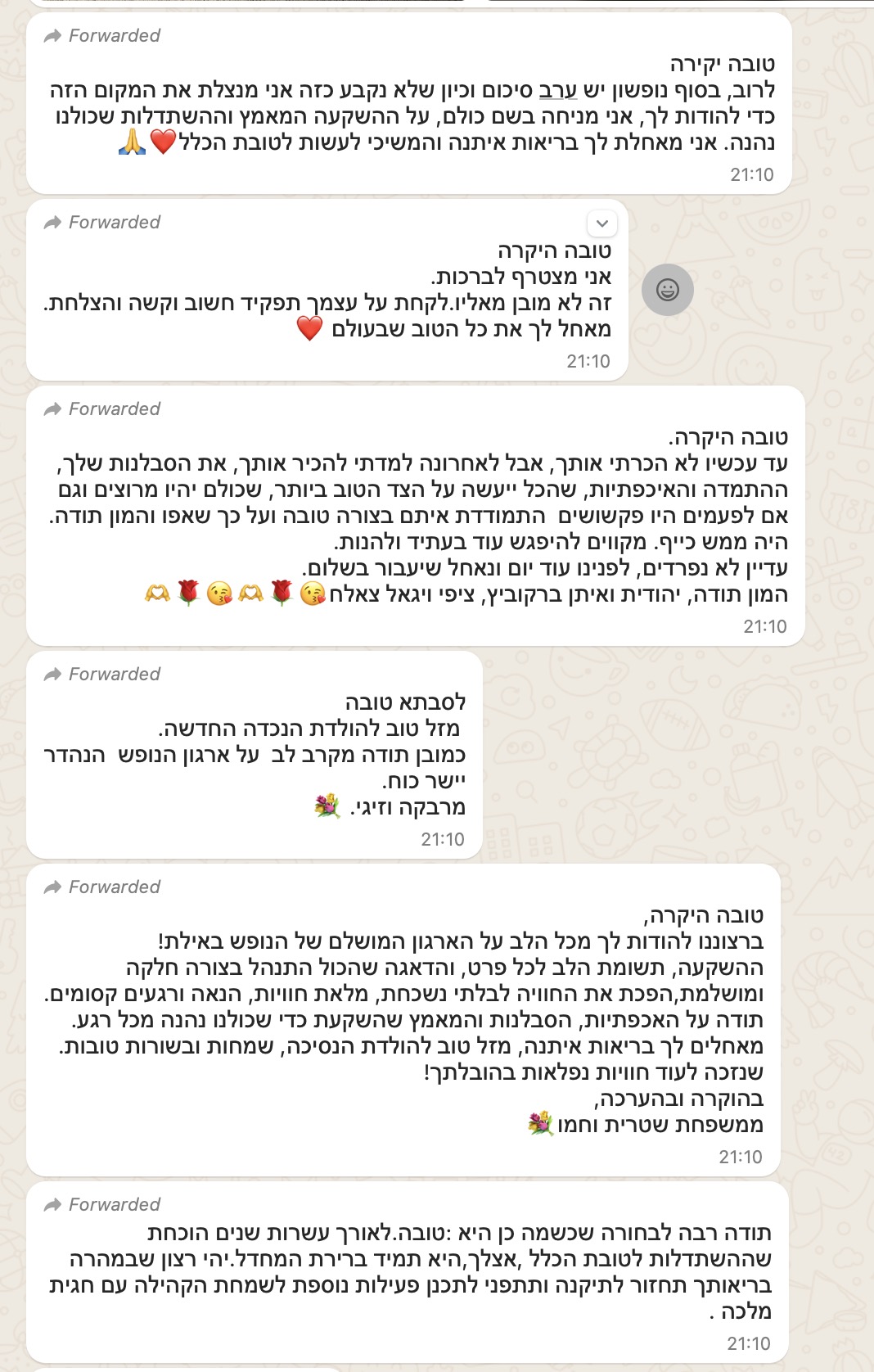Open the emoji reaction picker beside the 'אני מצטרף לברכות' message
The width and height of the screenshot is (874, 1372).
667,290
